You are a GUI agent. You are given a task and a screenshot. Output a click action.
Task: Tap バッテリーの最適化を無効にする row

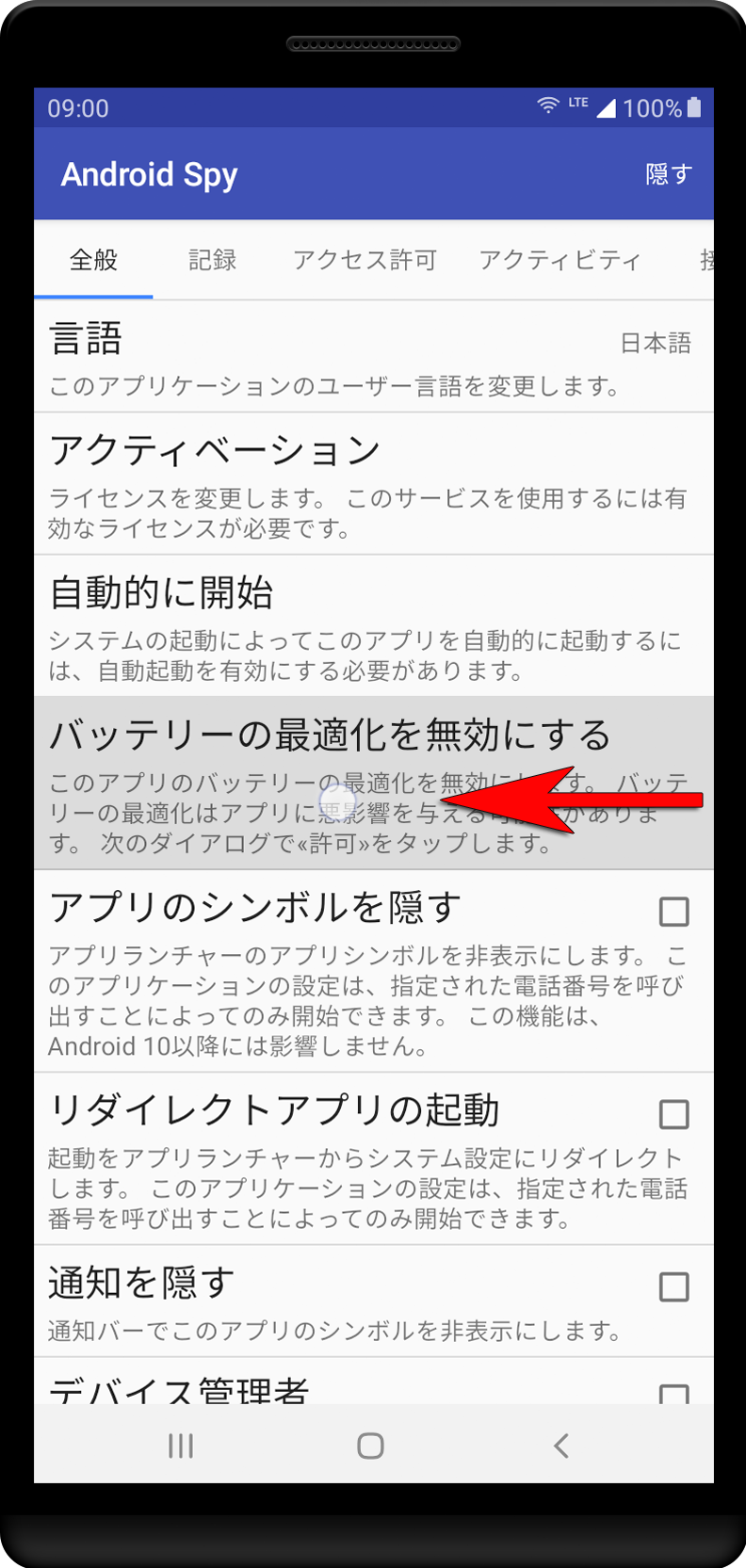(374, 783)
